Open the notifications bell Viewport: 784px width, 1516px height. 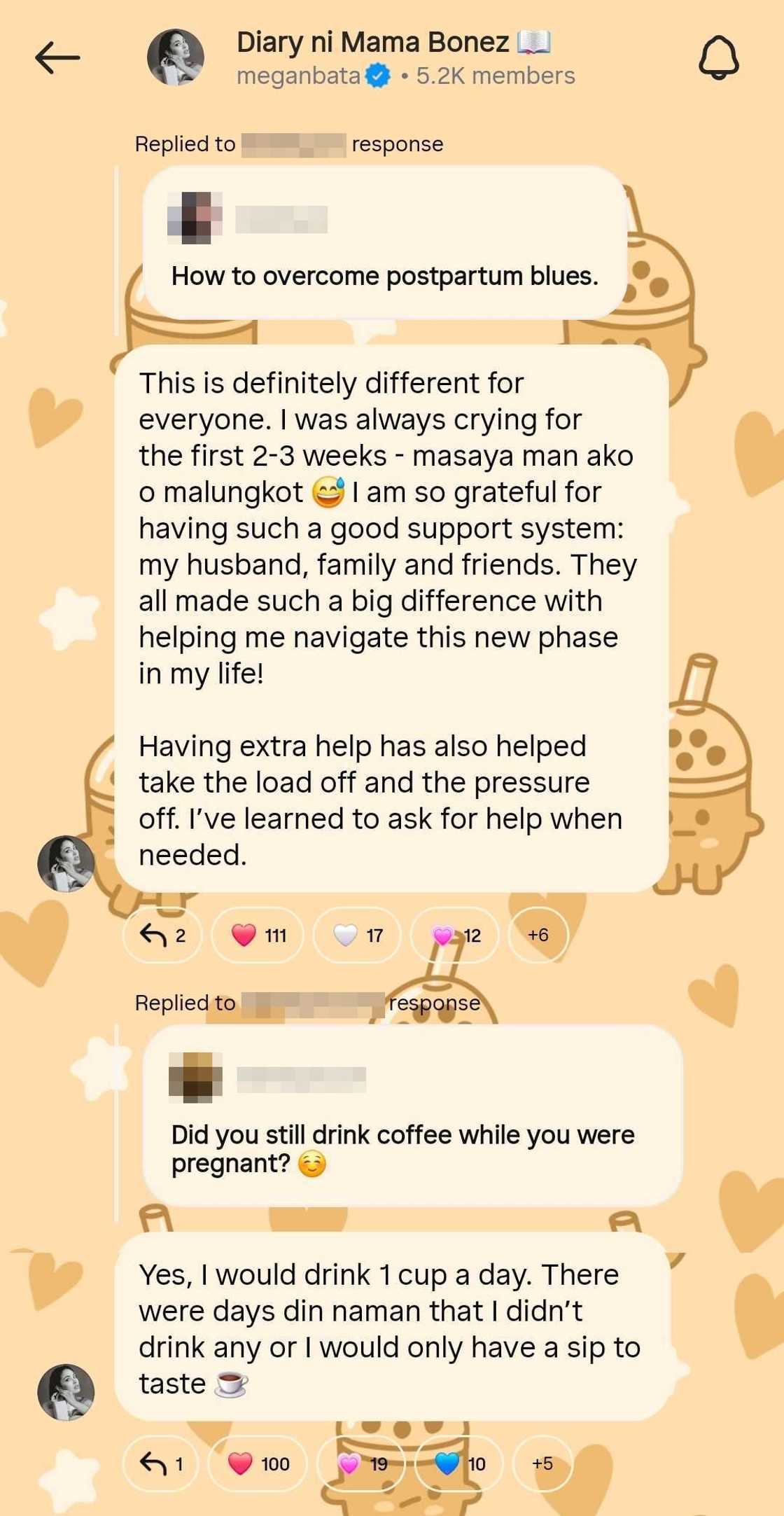718,57
